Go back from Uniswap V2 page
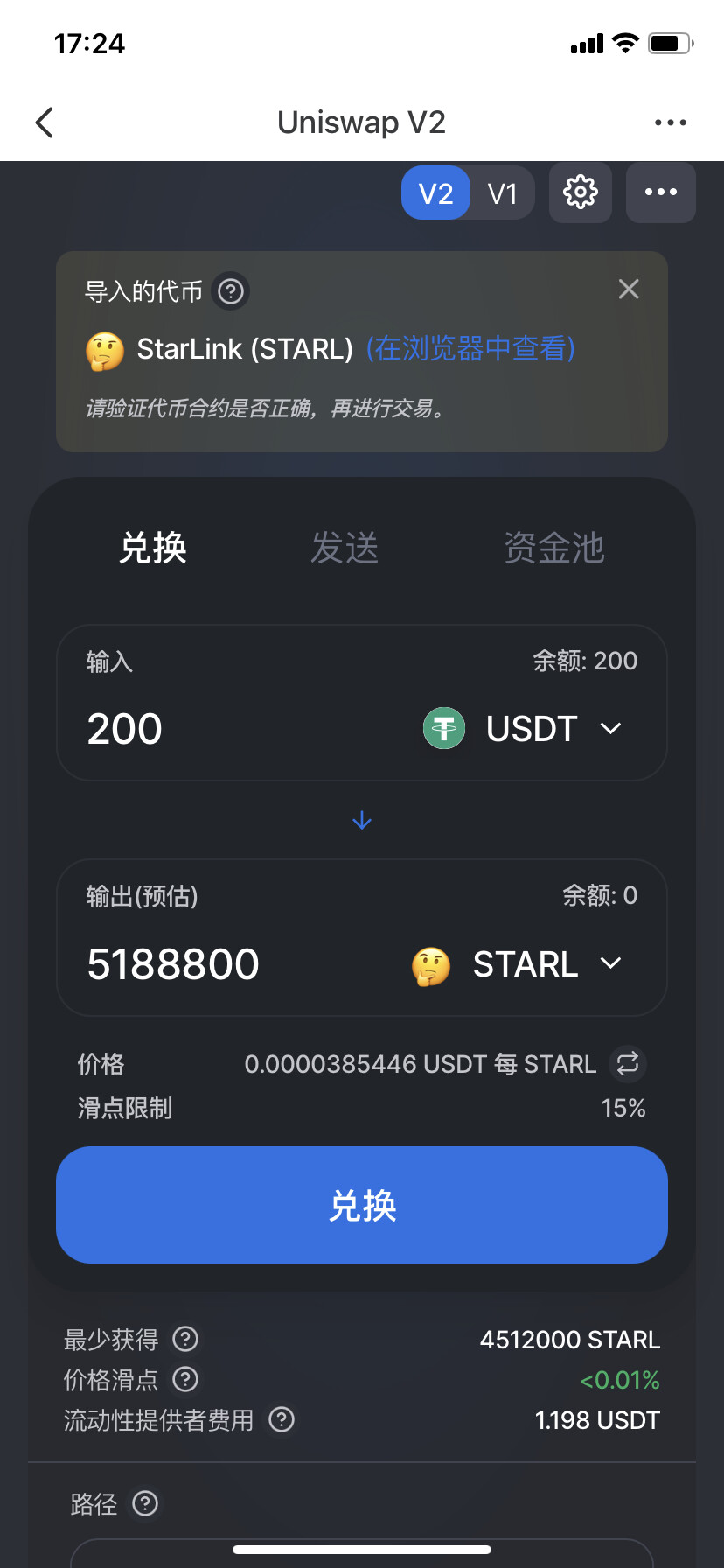724x1568 pixels. [45, 122]
